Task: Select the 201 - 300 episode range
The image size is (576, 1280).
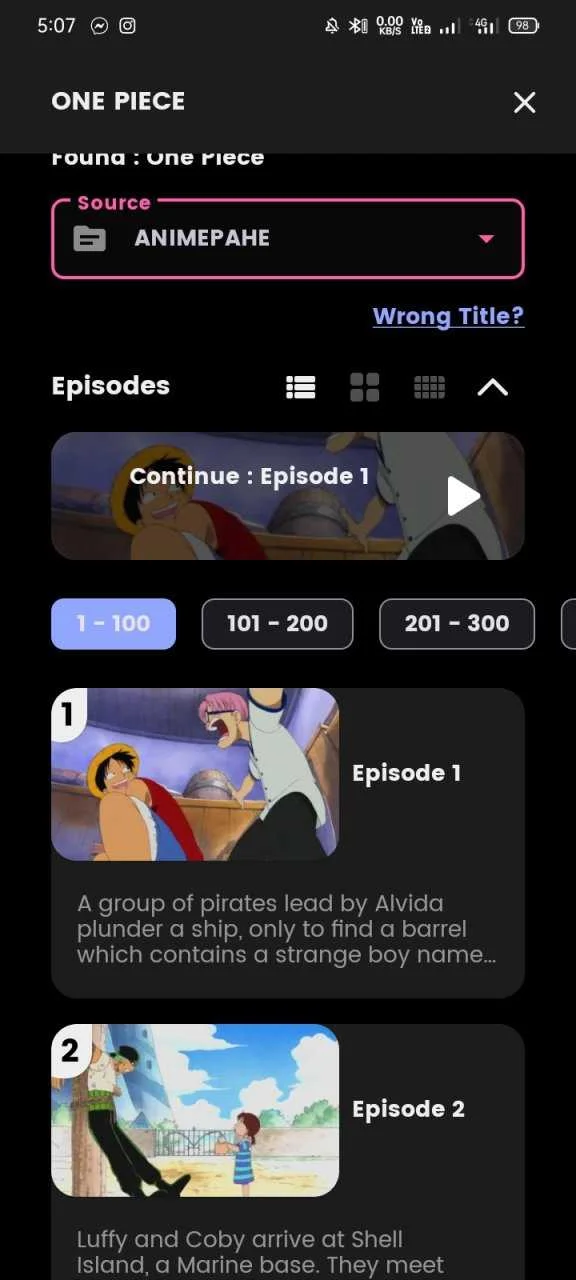Action: click(457, 624)
